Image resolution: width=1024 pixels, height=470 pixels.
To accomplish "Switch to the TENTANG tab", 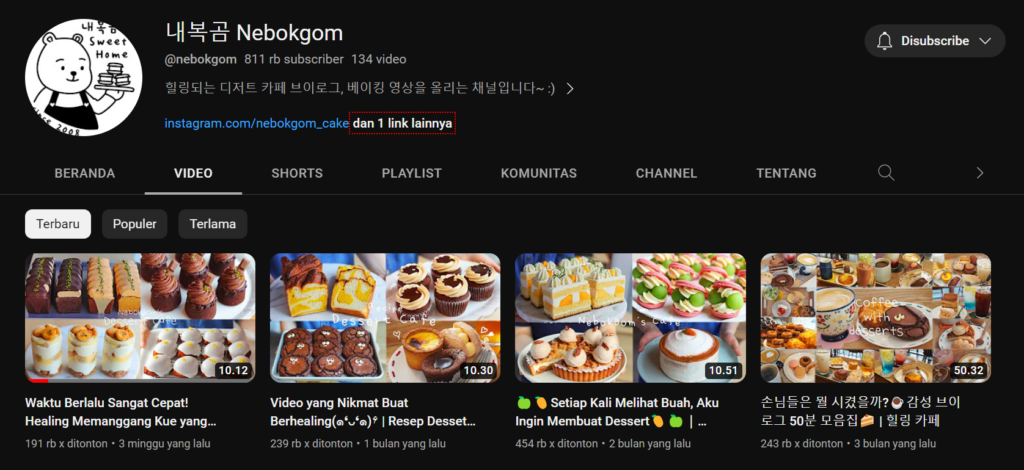I will (x=786, y=173).
